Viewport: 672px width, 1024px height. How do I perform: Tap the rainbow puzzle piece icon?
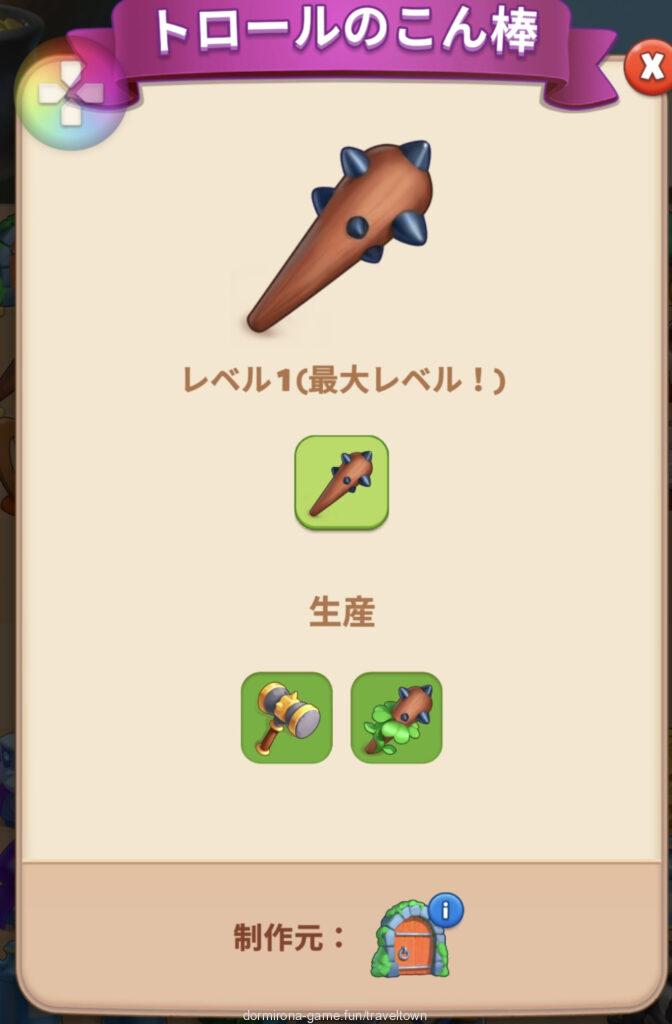click(70, 93)
